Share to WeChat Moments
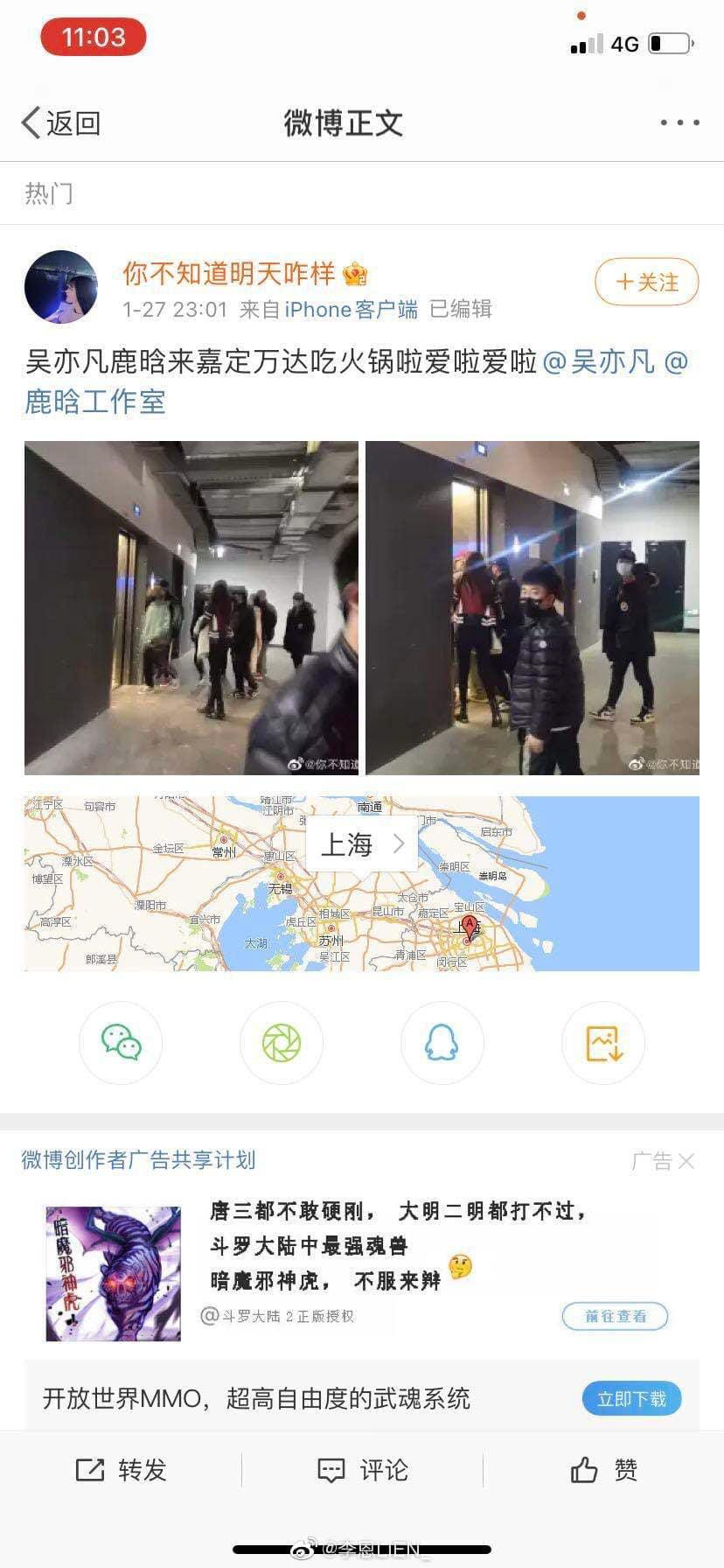 (x=282, y=1043)
